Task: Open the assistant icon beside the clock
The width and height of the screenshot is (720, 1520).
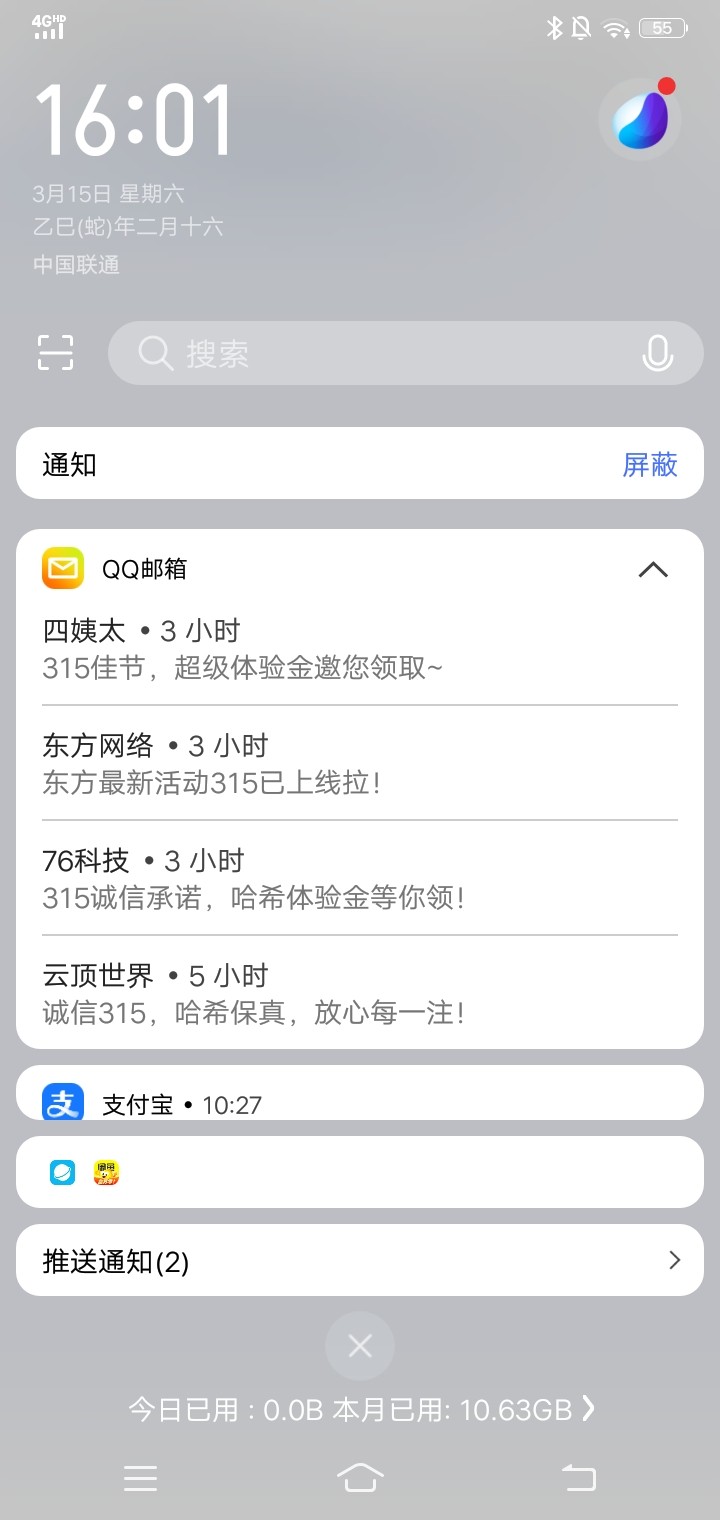Action: (x=640, y=120)
